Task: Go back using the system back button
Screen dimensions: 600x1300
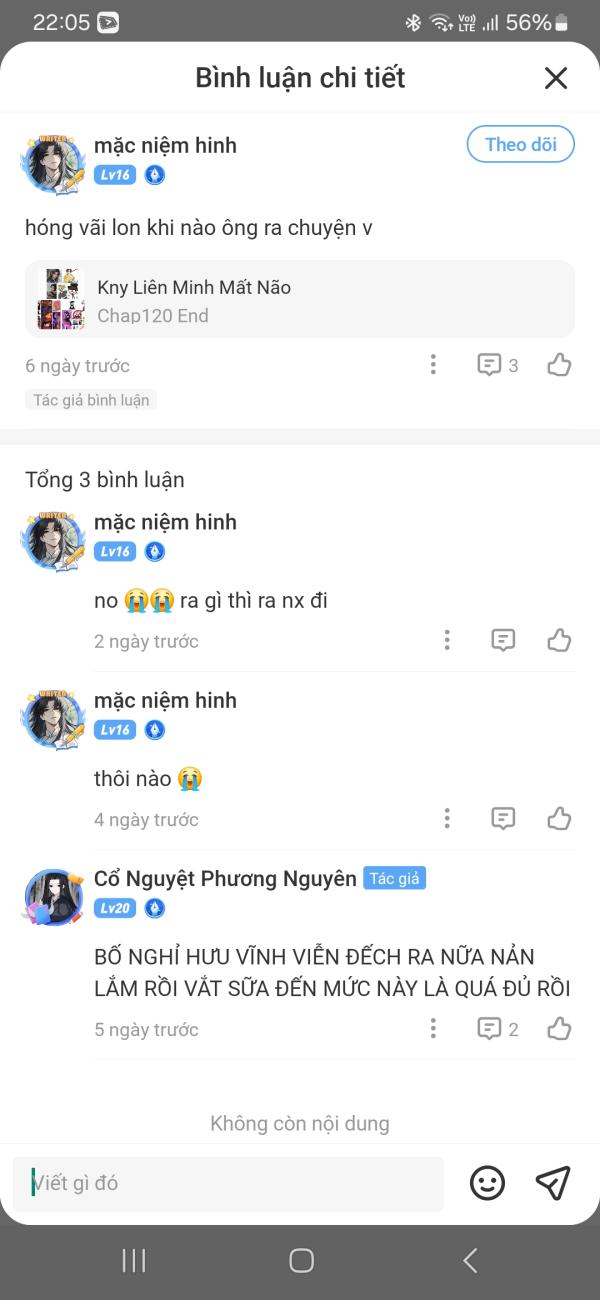Action: pos(469,1260)
